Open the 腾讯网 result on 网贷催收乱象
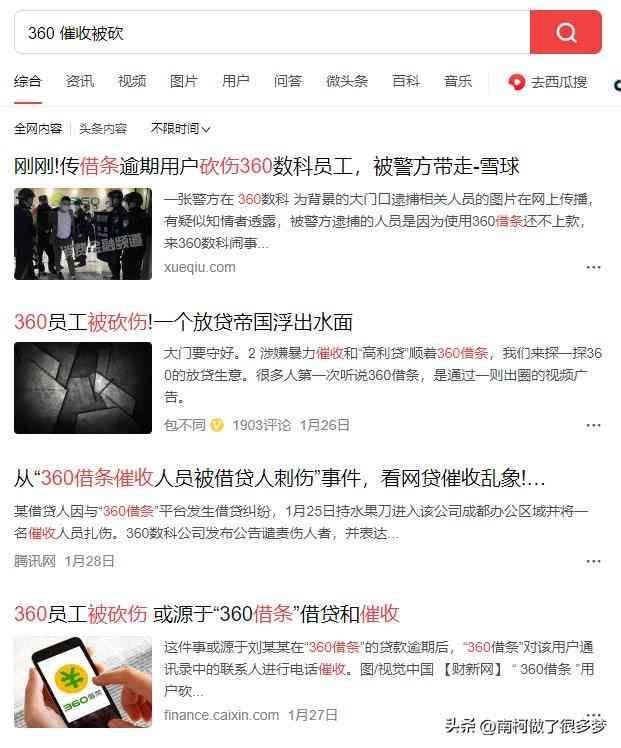The width and height of the screenshot is (621, 748). (x=279, y=478)
